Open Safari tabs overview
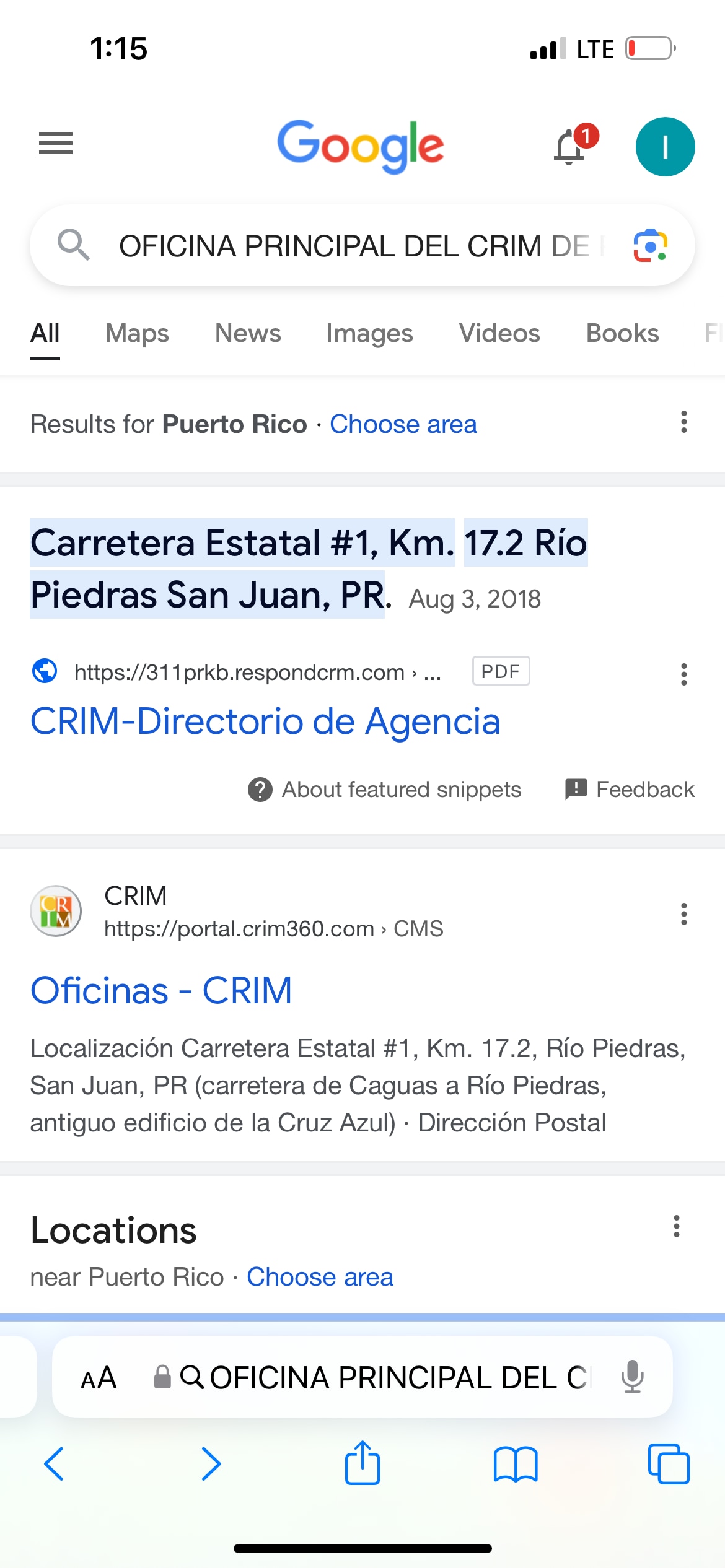Screen dimensions: 725x1568 tap(669, 1464)
